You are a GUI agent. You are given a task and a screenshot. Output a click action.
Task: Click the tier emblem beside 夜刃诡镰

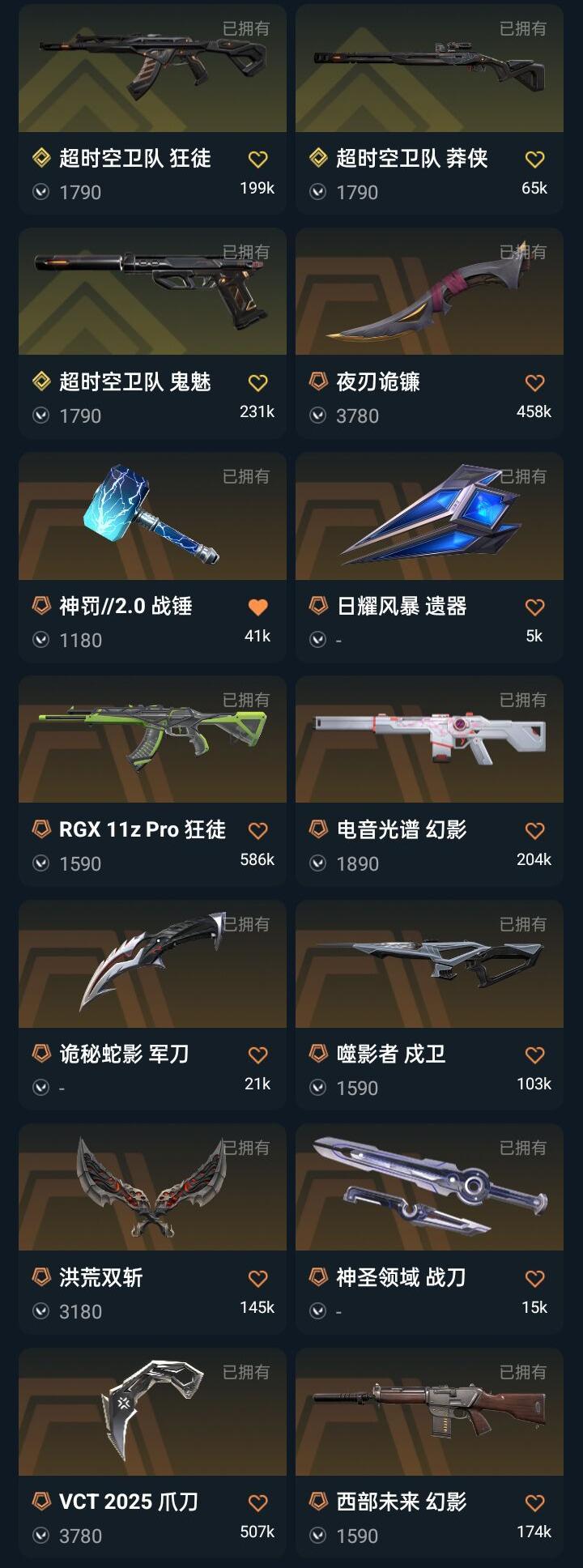[x=319, y=382]
